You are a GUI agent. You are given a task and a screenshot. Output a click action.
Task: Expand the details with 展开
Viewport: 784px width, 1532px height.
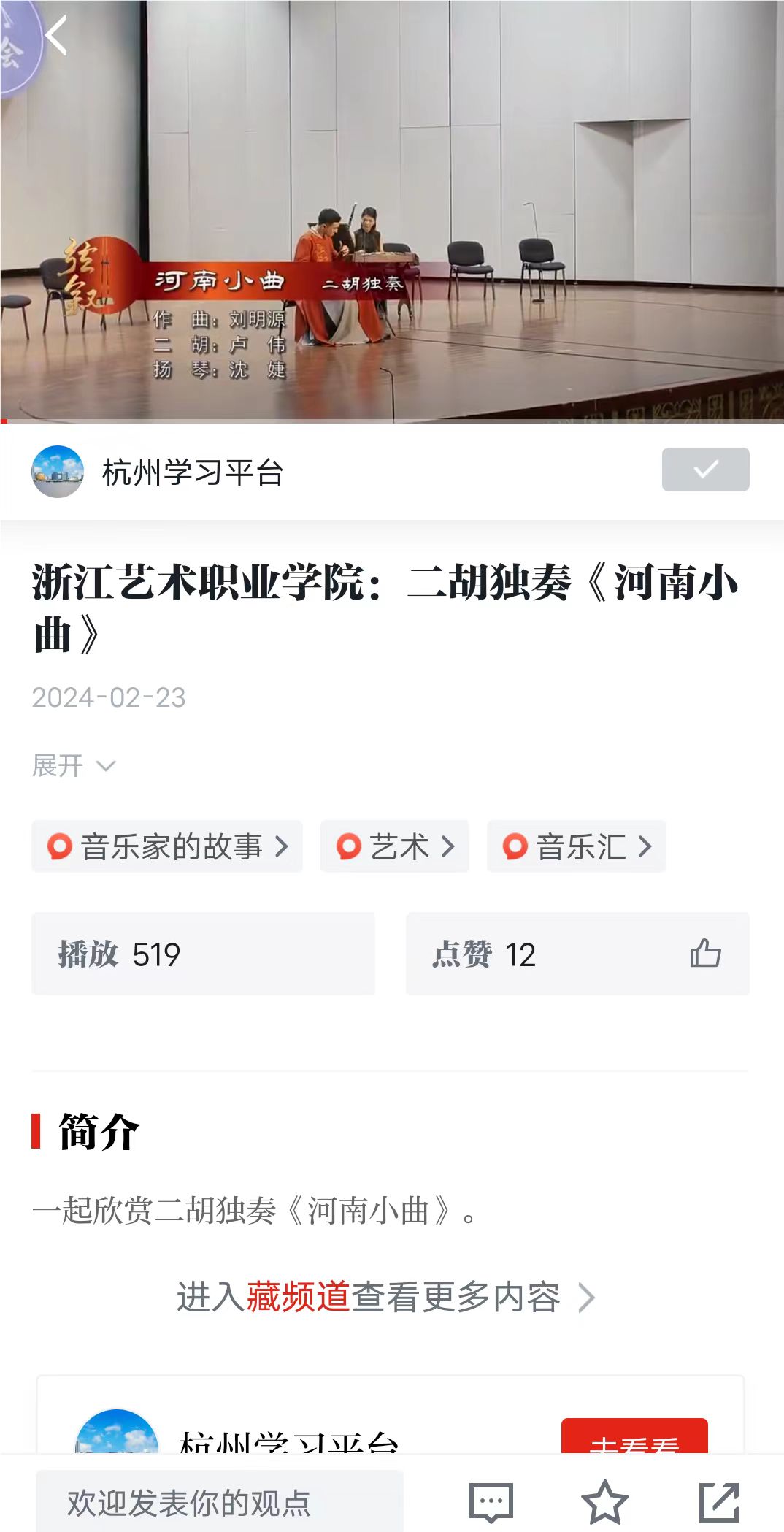[x=74, y=766]
